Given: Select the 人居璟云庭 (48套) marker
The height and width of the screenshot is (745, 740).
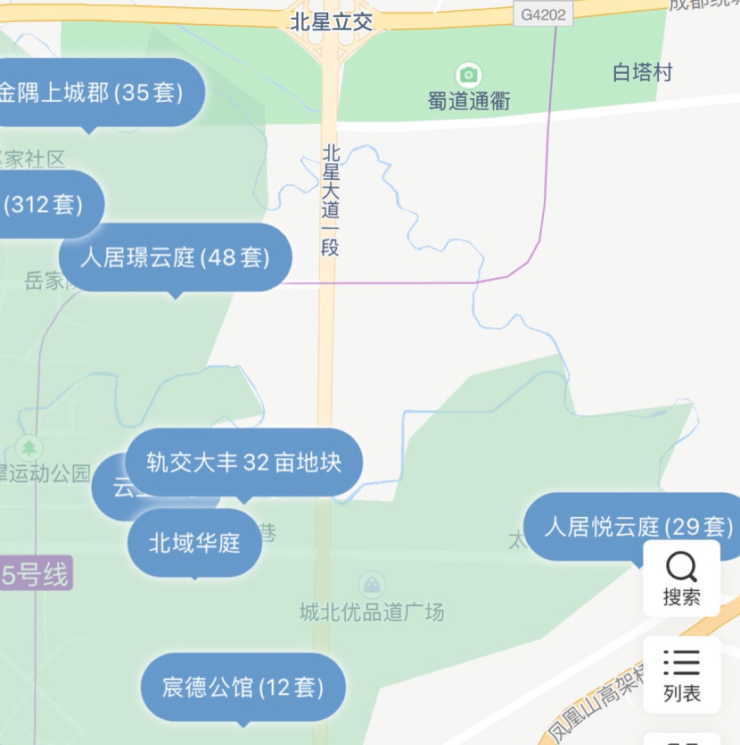Looking at the screenshot, I should (x=175, y=258).
